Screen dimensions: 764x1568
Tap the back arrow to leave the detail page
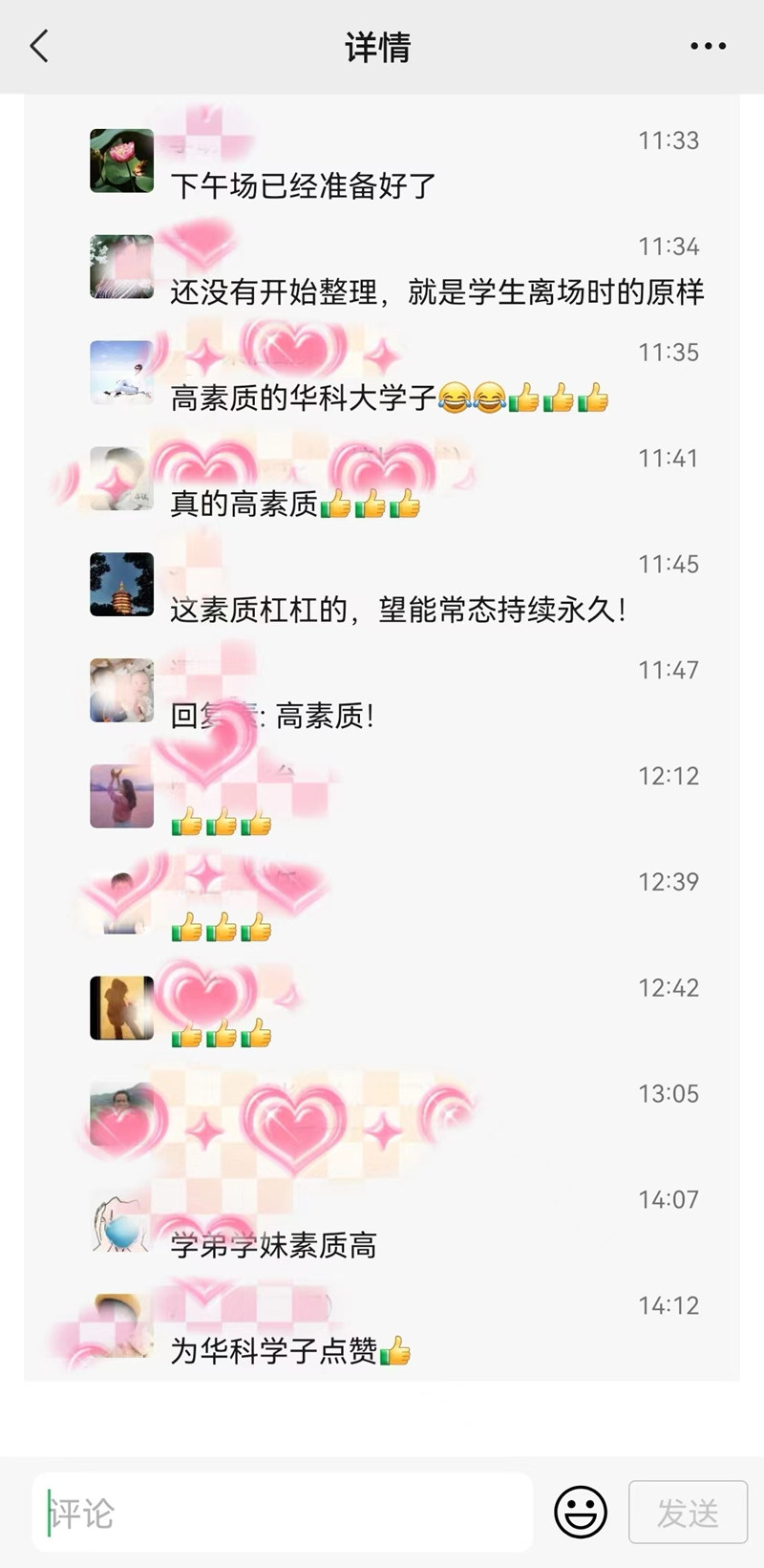tap(38, 46)
